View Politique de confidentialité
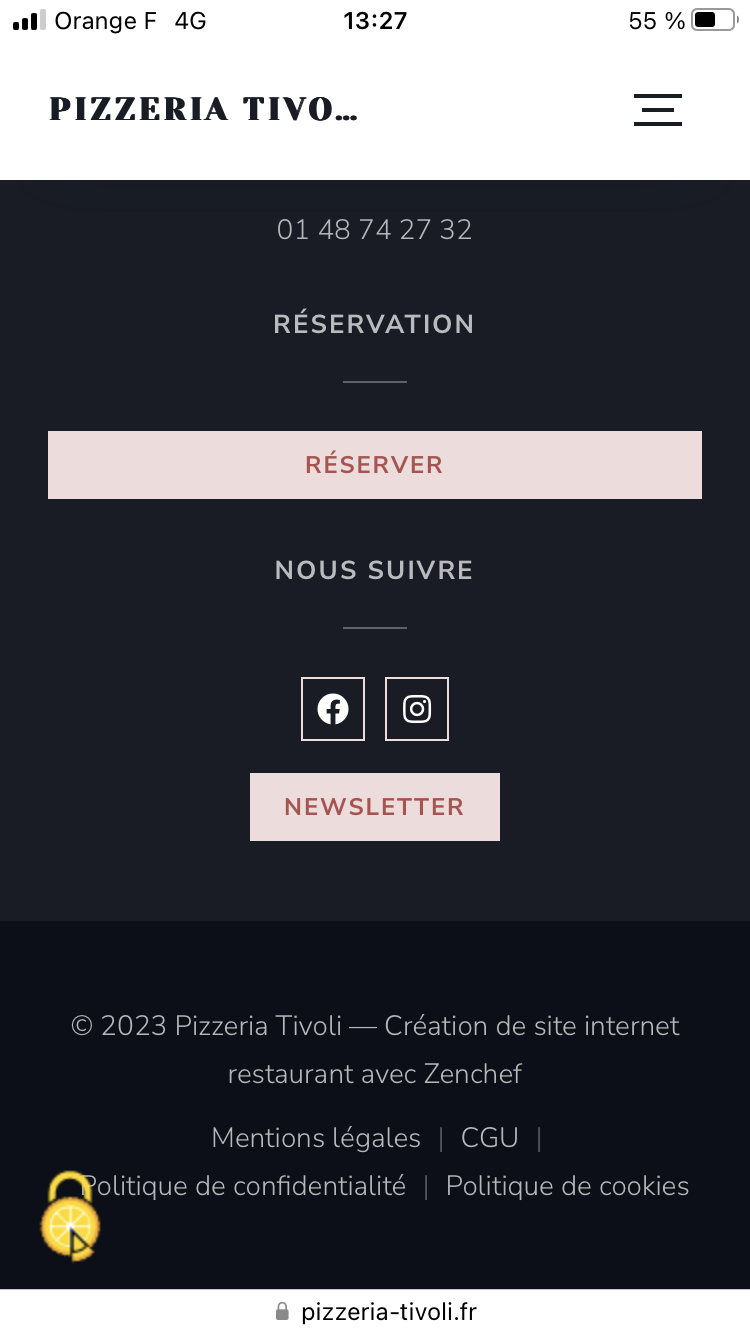Image resolution: width=750 pixels, height=1334 pixels. pyautogui.click(x=244, y=1186)
